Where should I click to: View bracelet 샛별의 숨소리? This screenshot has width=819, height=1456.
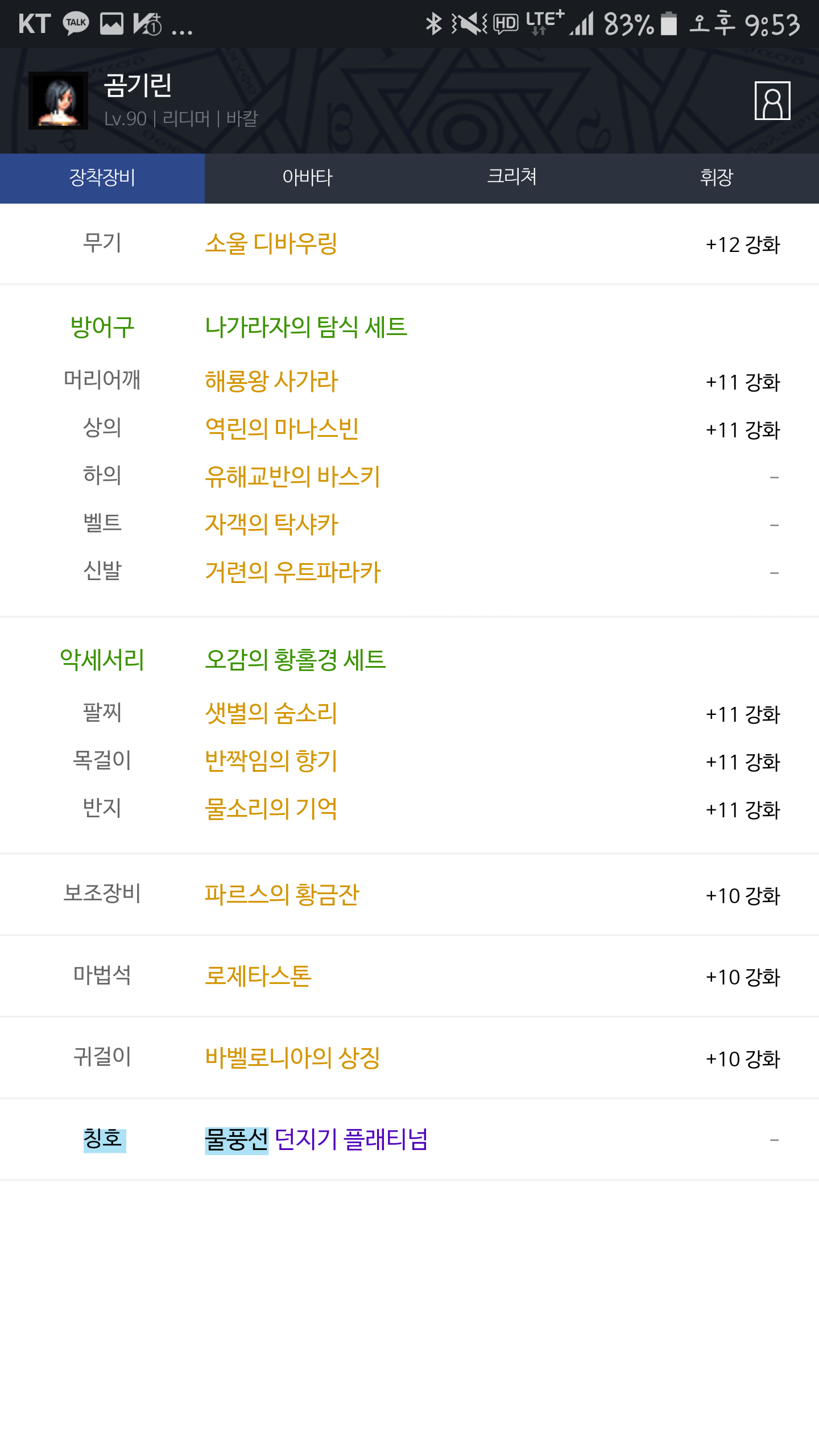pos(271,714)
